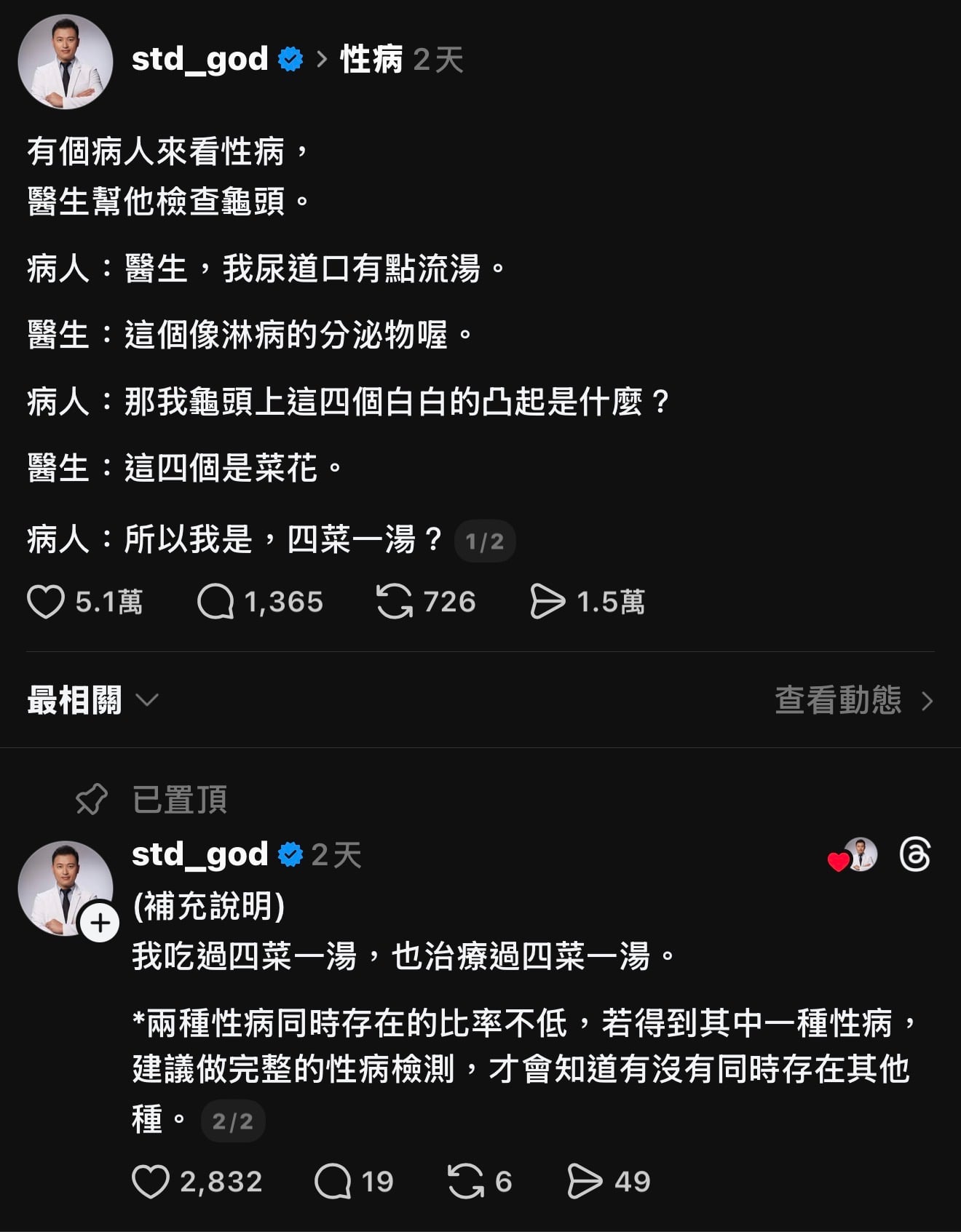Viewport: 961px width, 1232px height.
Task: Open 查看動態 activity view
Action: pyautogui.click(x=853, y=700)
